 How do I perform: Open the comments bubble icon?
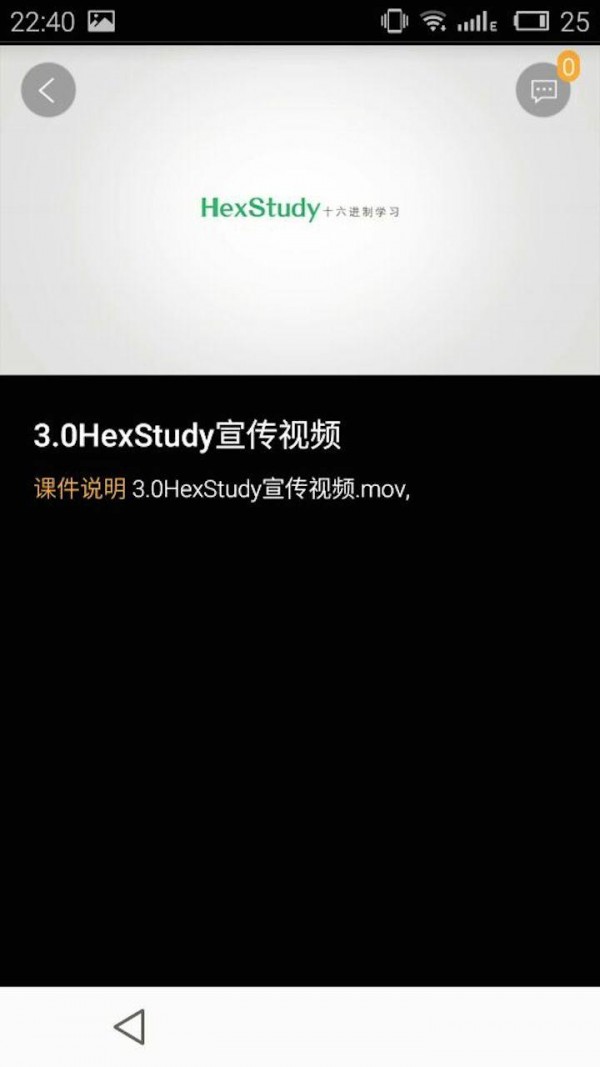point(543,91)
